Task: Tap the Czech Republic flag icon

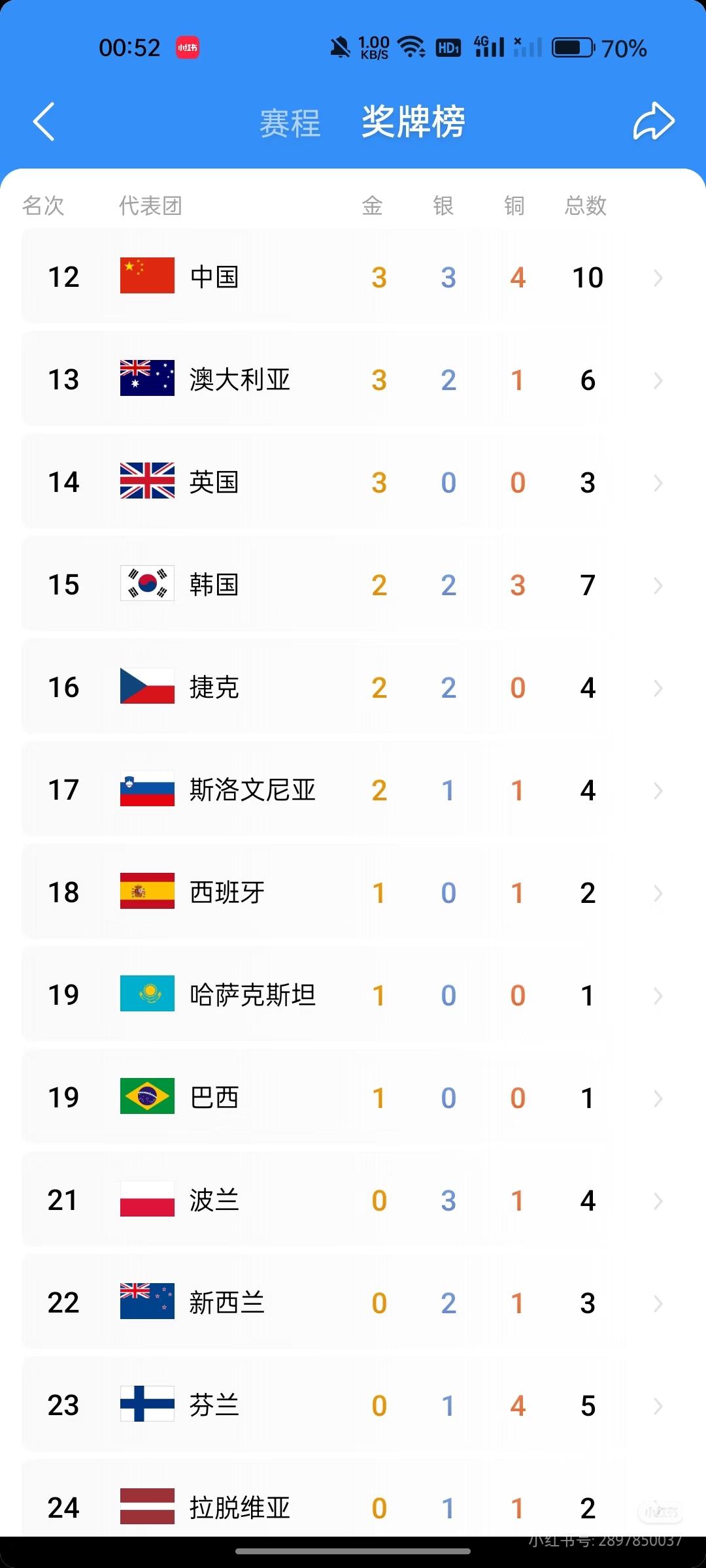Action: (146, 687)
